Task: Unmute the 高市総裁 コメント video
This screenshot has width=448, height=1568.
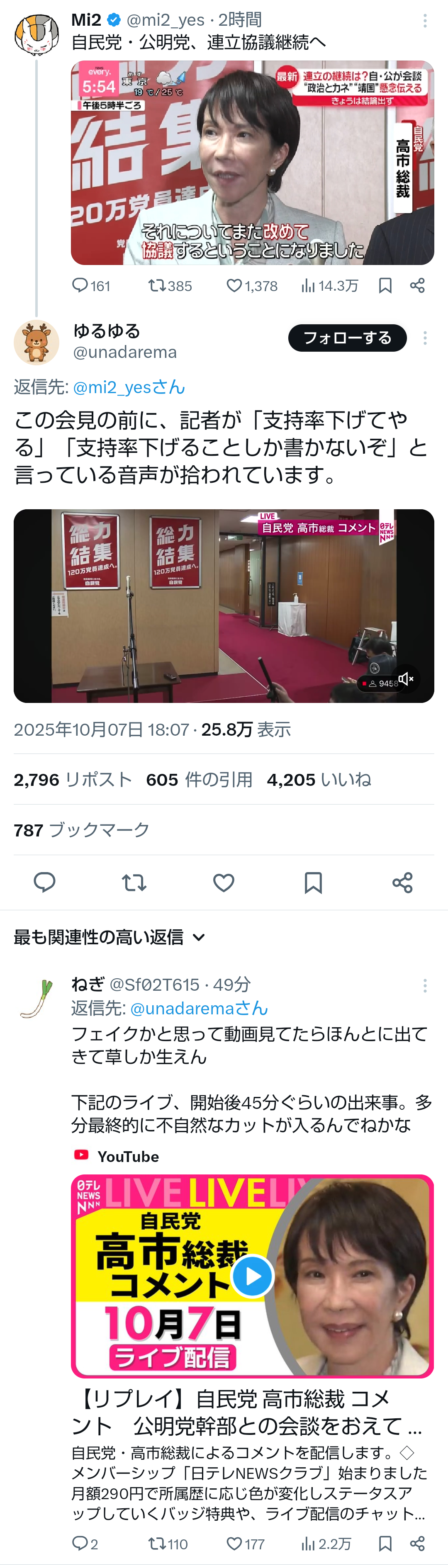Action: pyautogui.click(x=405, y=679)
